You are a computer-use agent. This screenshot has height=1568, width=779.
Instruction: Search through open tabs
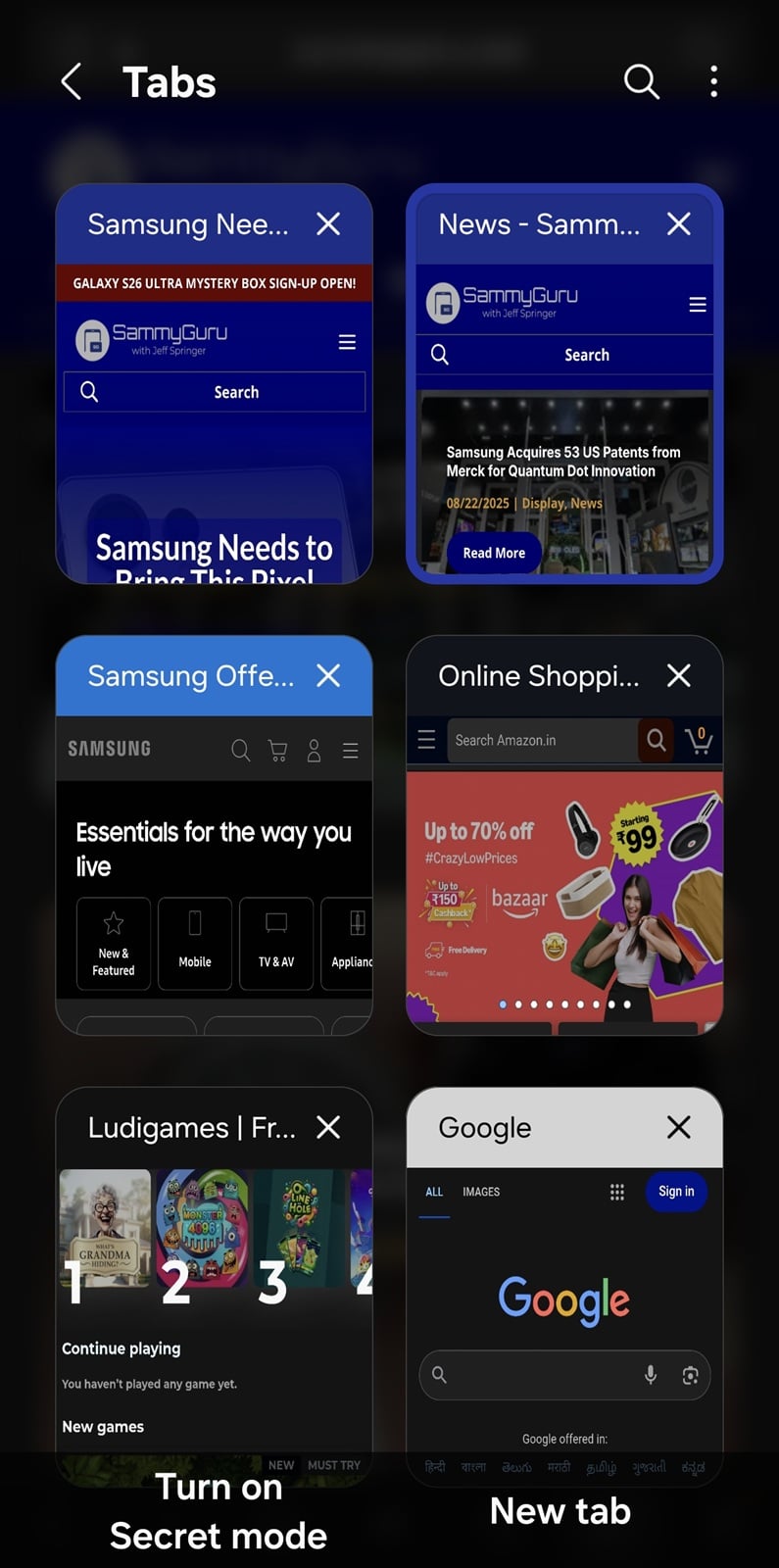pyautogui.click(x=641, y=82)
